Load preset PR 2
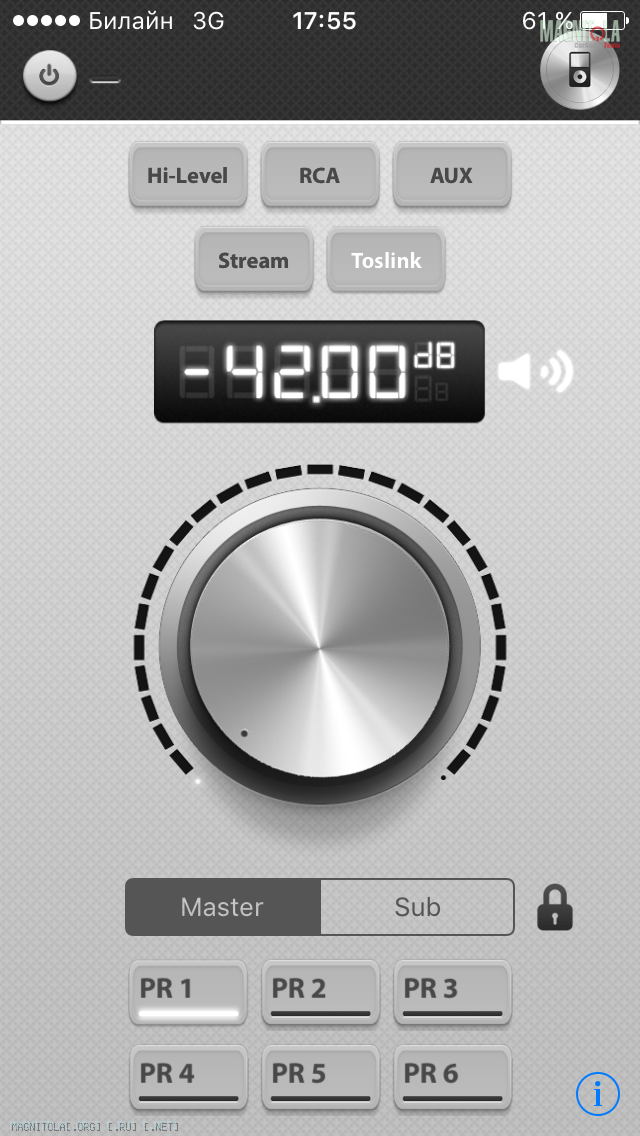The height and width of the screenshot is (1136, 640). 320,992
